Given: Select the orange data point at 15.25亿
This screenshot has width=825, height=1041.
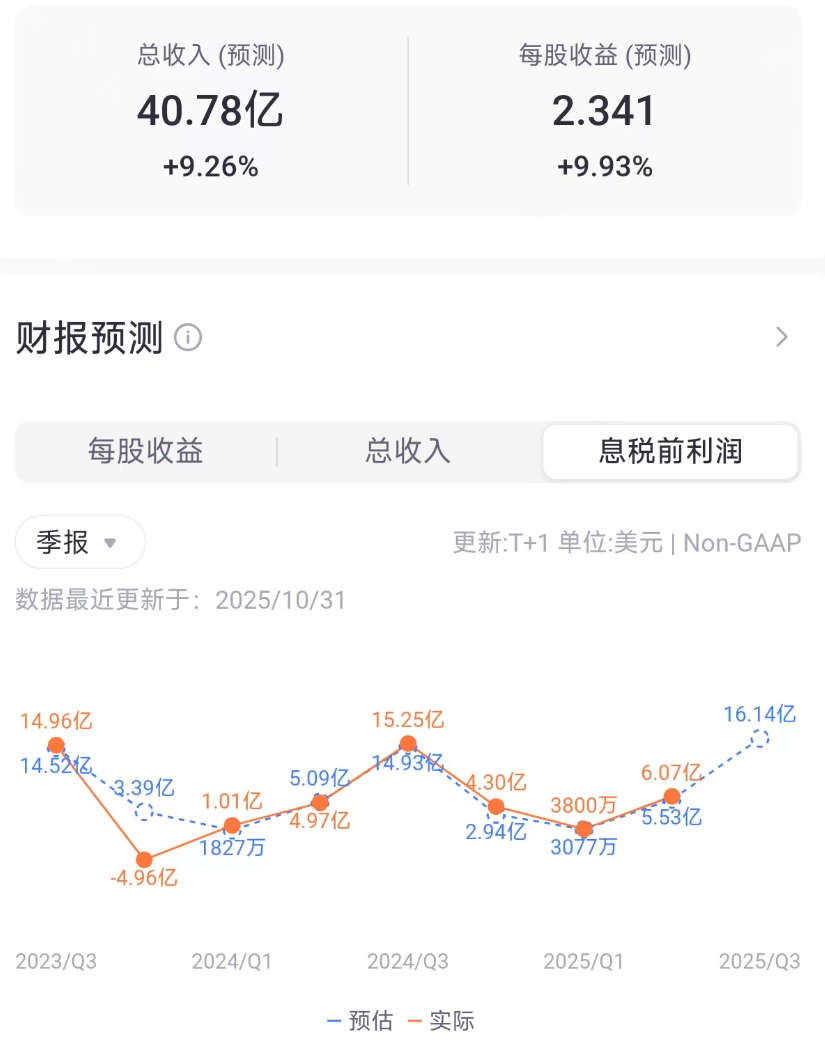Looking at the screenshot, I should [x=408, y=744].
